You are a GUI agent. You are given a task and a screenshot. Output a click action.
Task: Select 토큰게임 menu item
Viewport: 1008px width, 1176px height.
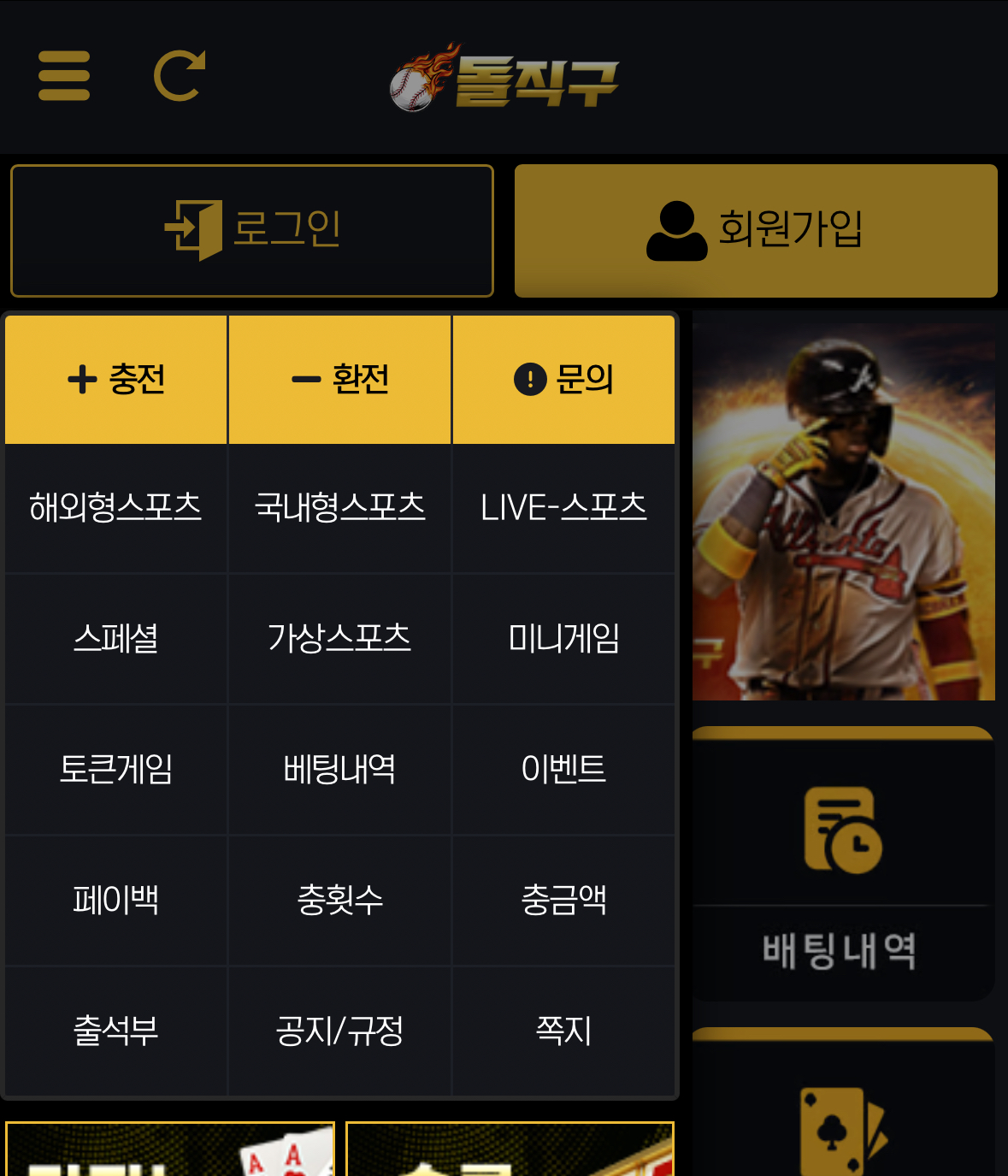point(116,770)
